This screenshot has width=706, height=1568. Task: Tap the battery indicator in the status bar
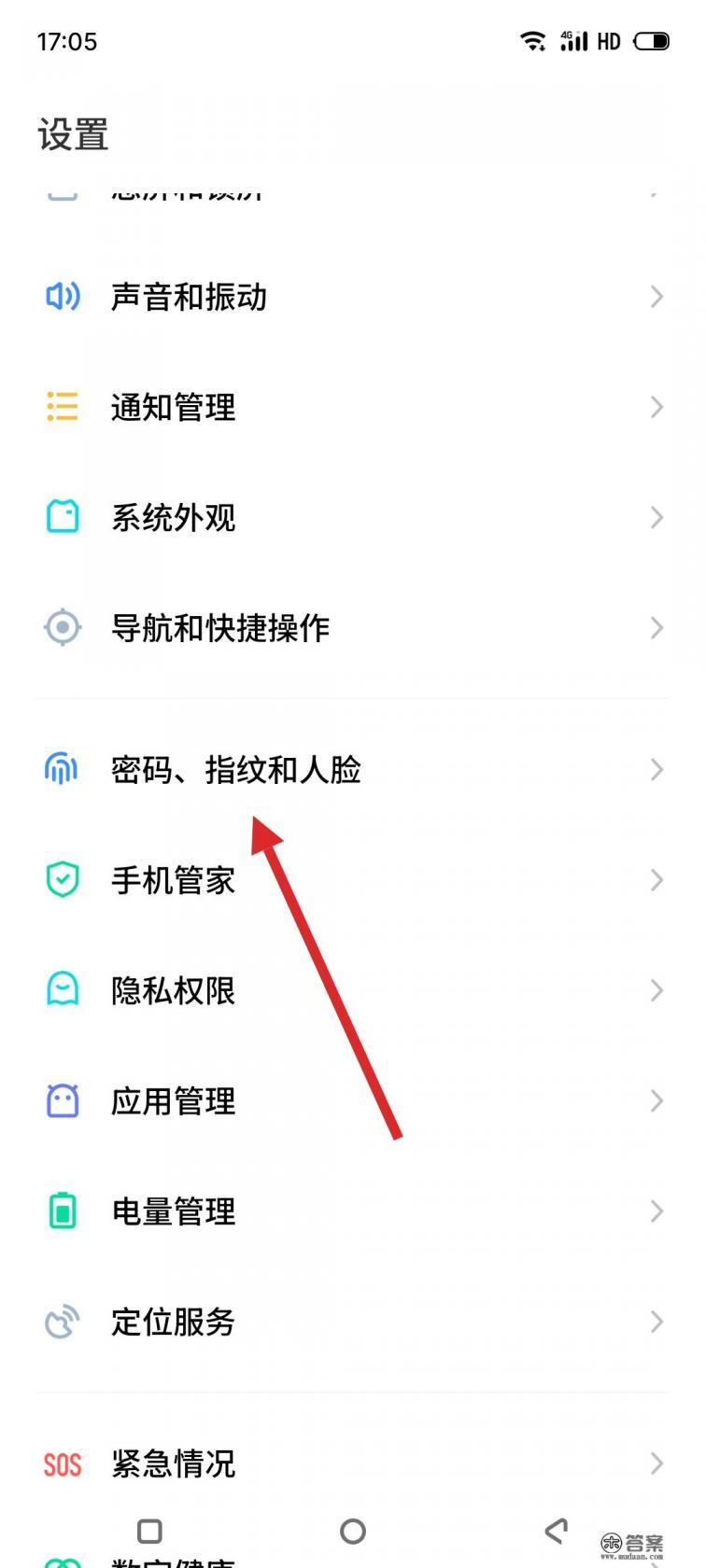pyautogui.click(x=650, y=41)
